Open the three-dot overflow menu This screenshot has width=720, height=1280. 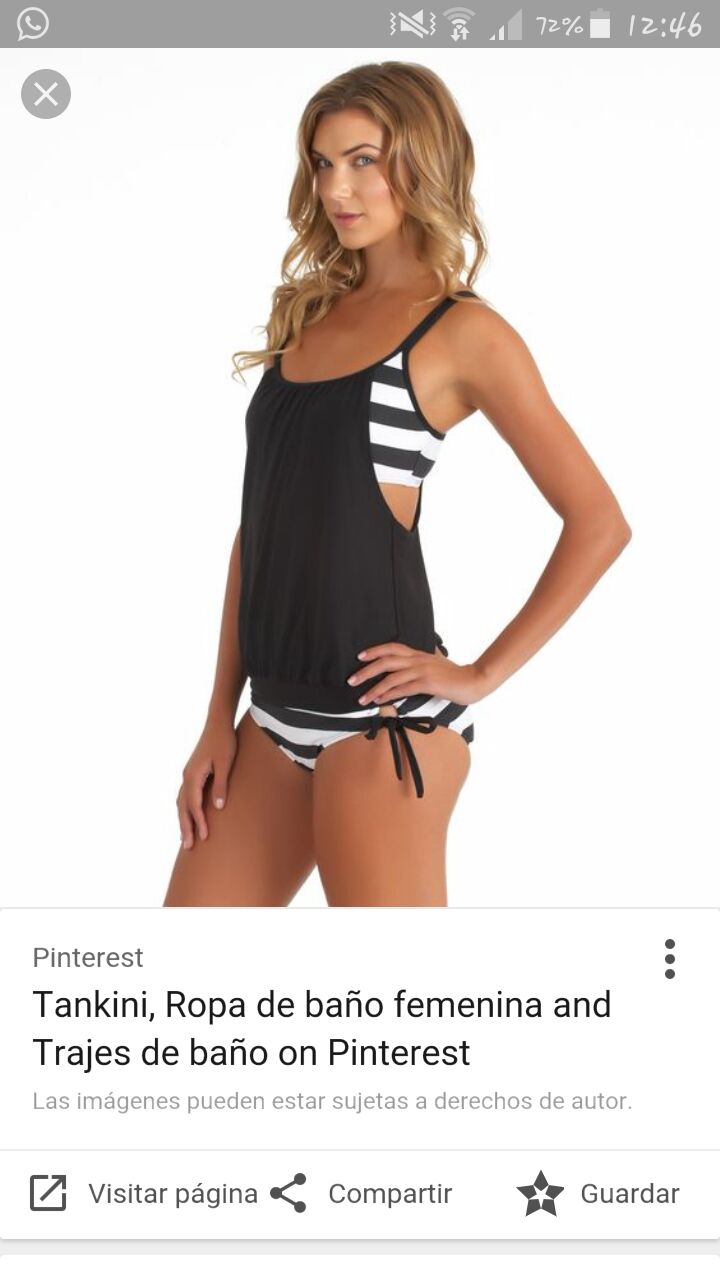(669, 959)
